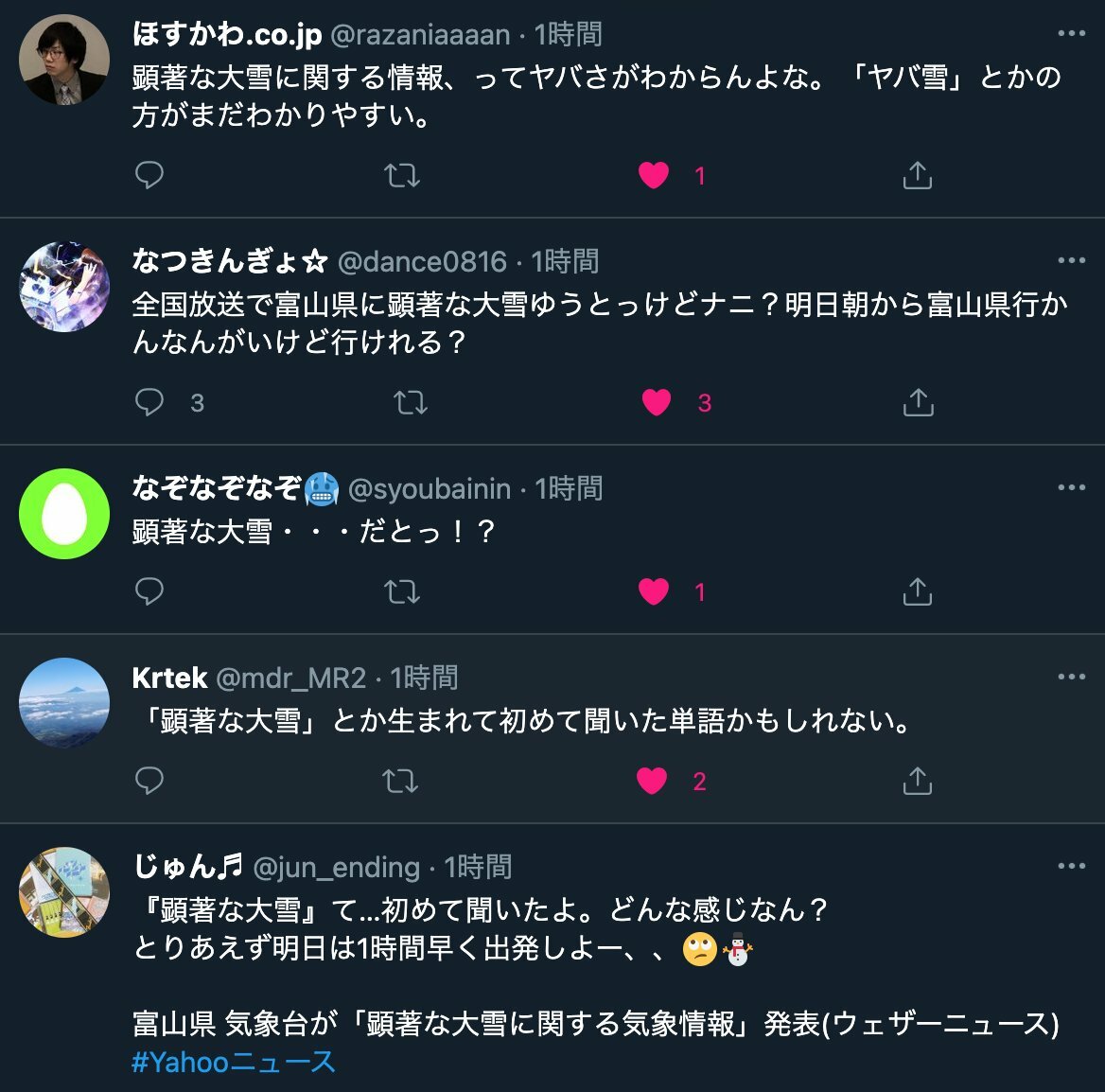Viewport: 1105px width, 1092px height.
Task: Open overflow menu on @syoubainin's tweet
Action: tap(1071, 488)
